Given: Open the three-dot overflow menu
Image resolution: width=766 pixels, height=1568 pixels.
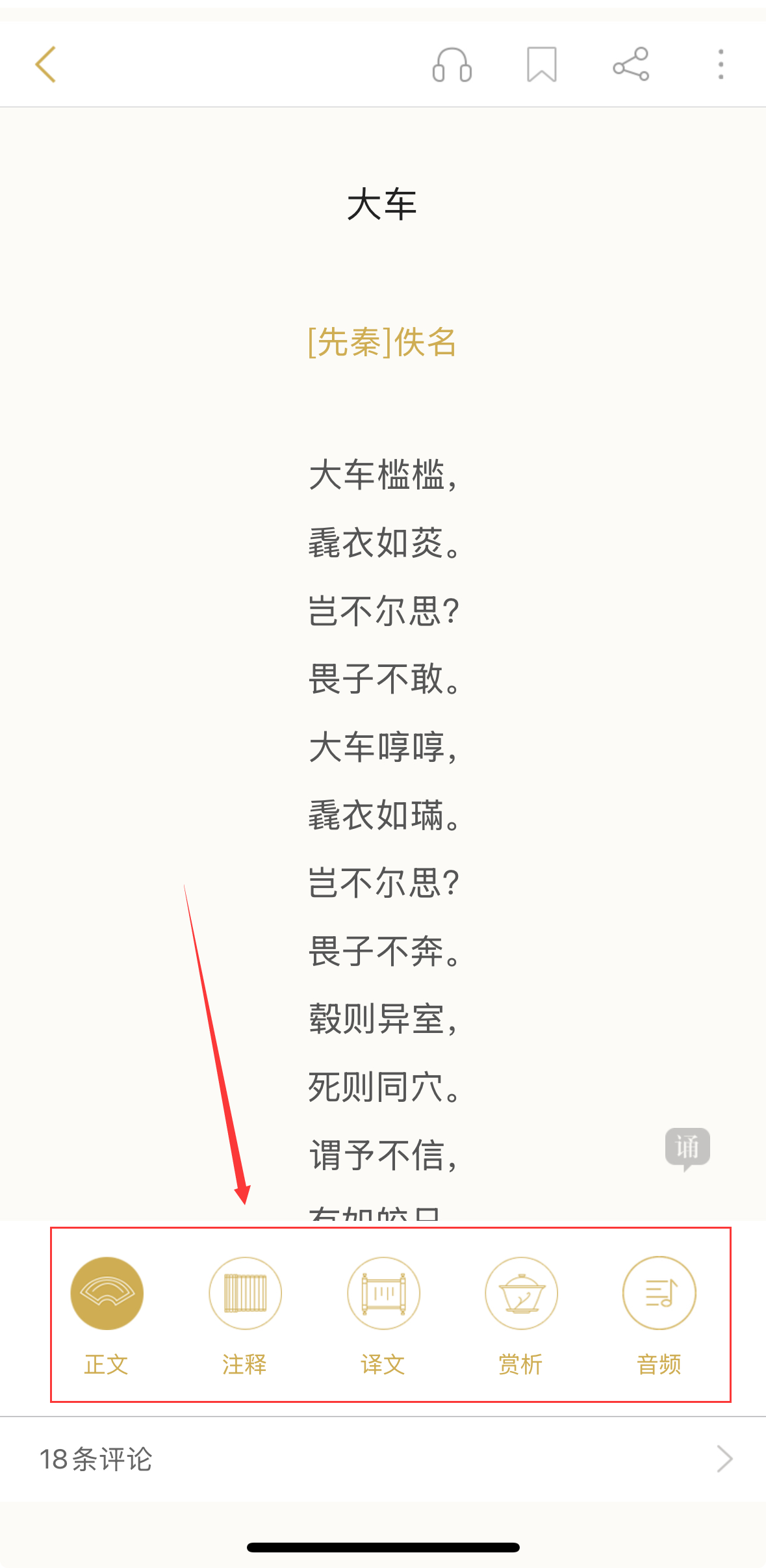Looking at the screenshot, I should pyautogui.click(x=721, y=64).
